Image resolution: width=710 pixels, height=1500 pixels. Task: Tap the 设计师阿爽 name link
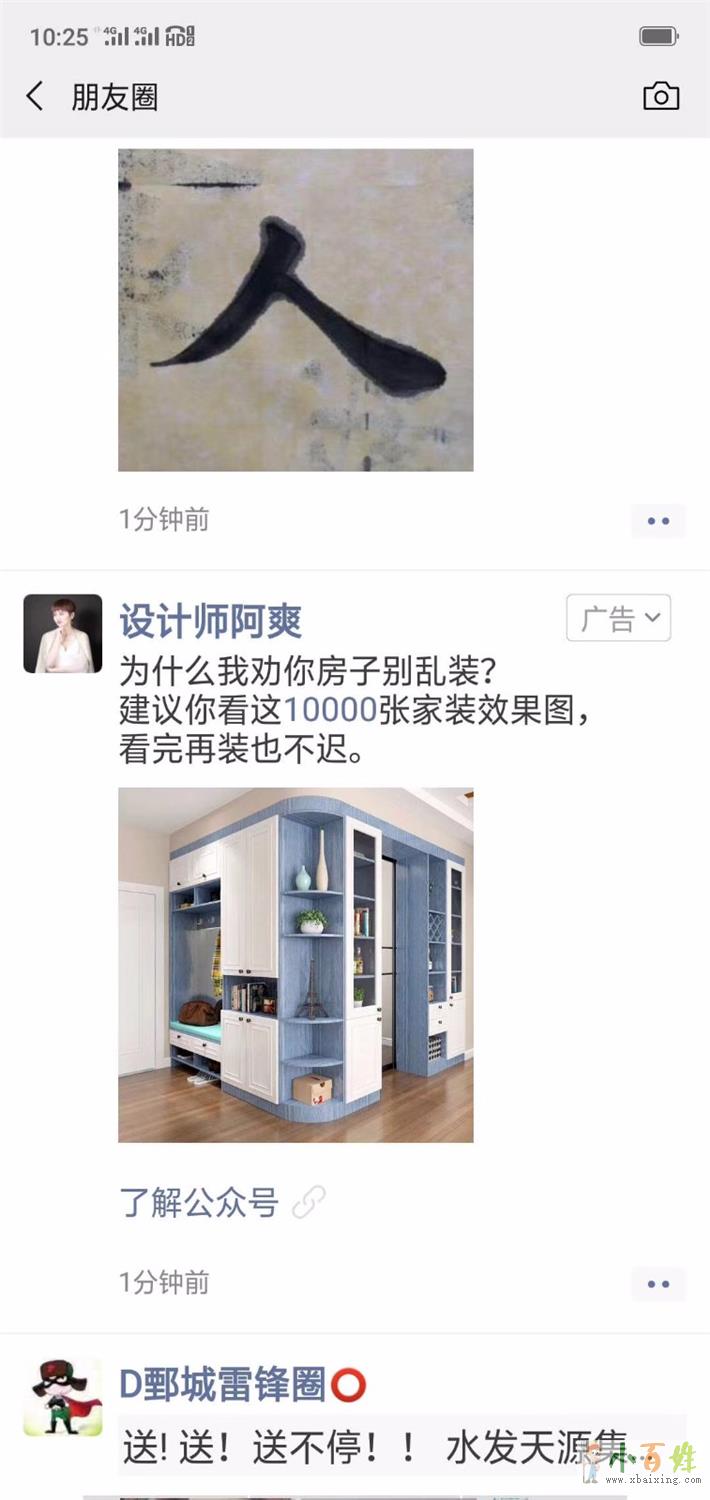pos(210,622)
